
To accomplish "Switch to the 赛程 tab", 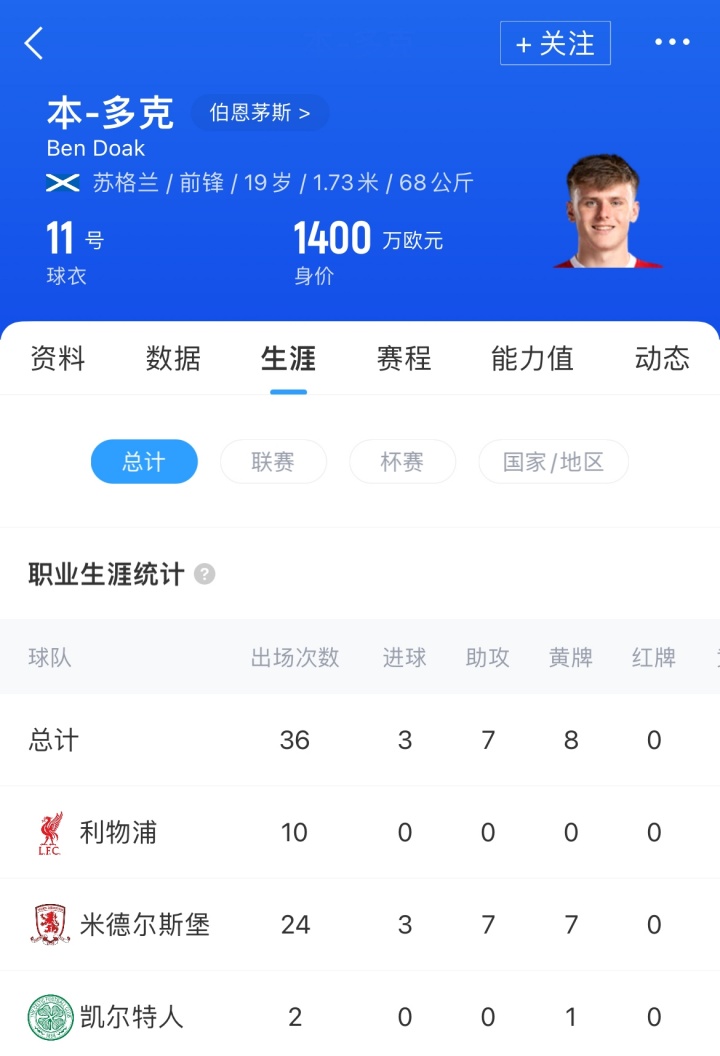I will pyautogui.click(x=403, y=358).
